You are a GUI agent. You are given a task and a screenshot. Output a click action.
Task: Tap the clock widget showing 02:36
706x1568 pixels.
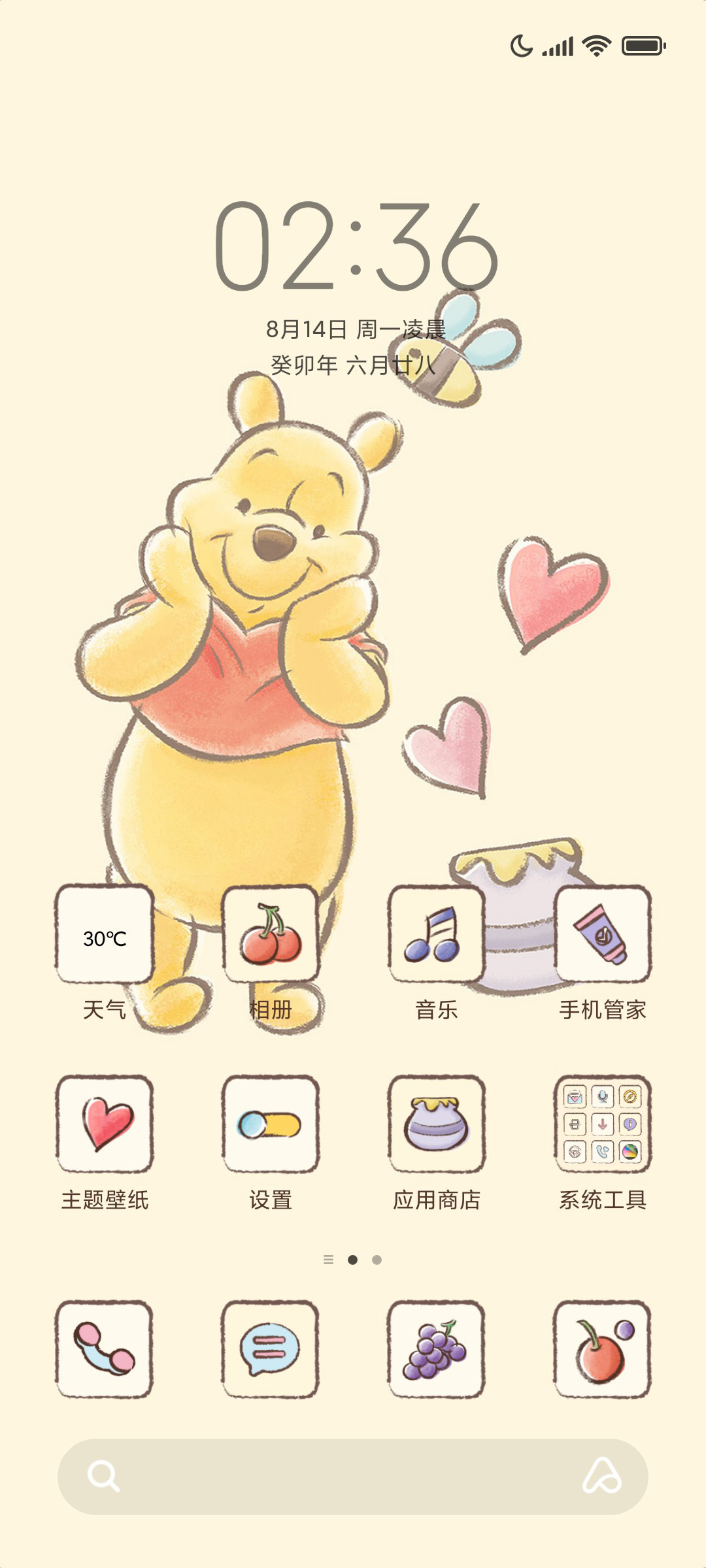(356, 246)
